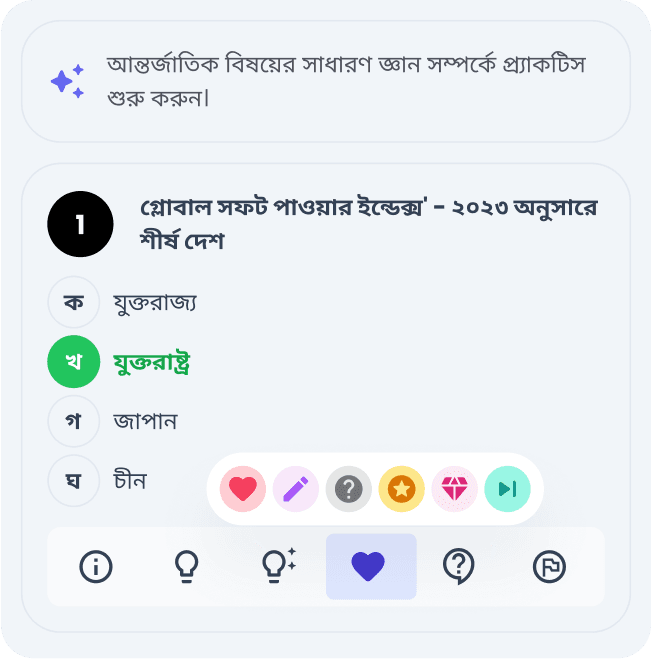Tap the lightbulb with sparkle icon
651x659 pixels.
point(278,567)
